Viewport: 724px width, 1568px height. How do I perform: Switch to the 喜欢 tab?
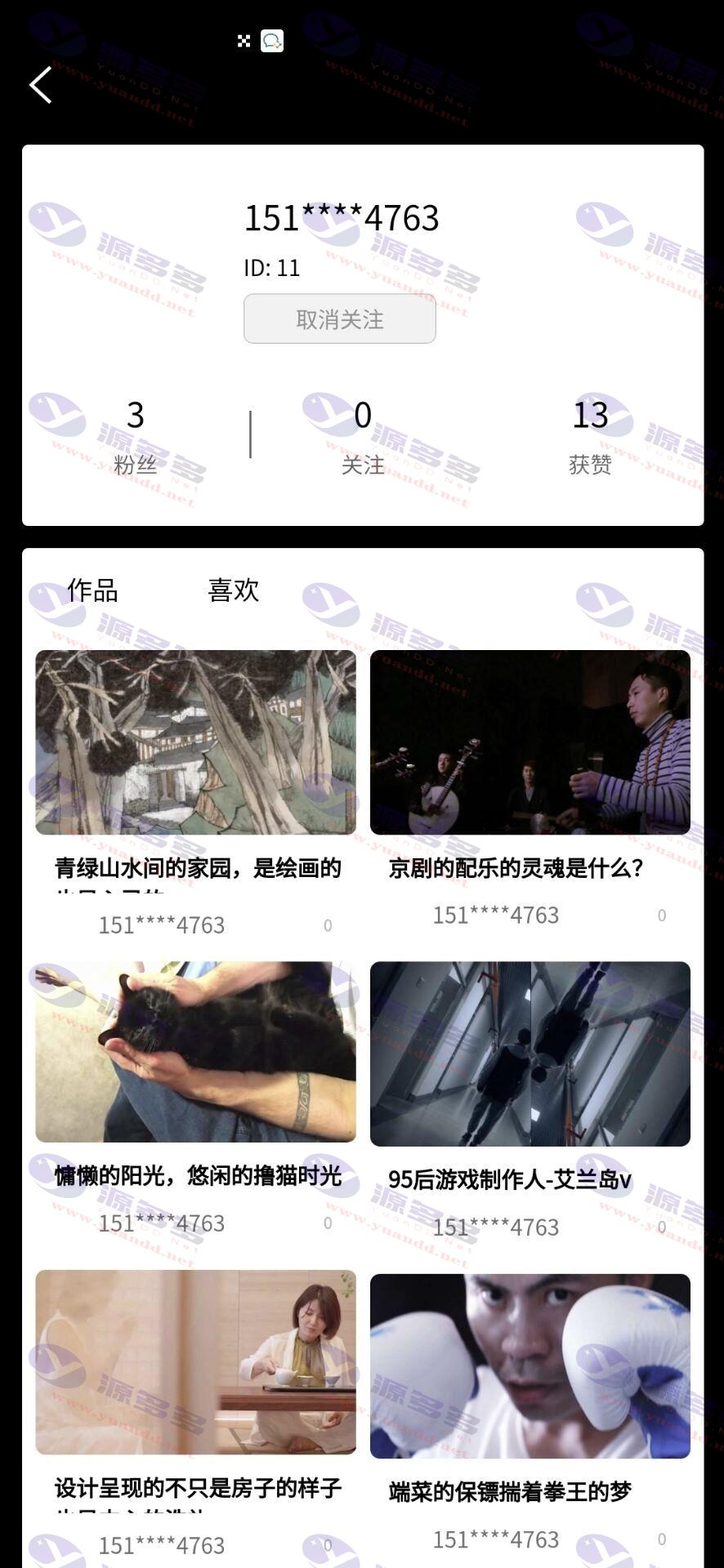click(x=234, y=590)
